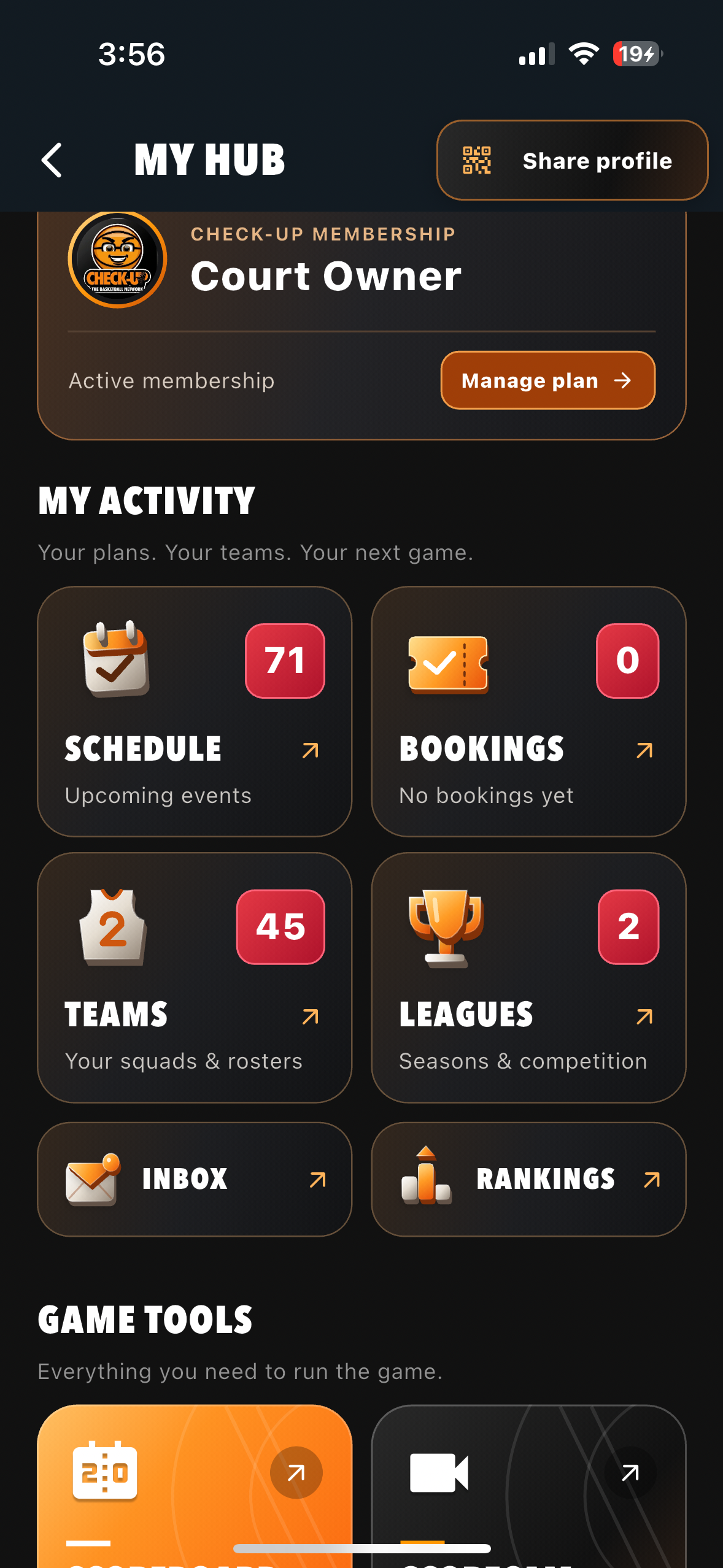723x1568 pixels.
Task: Open the orange scoreboard game tool
Action: (195, 1486)
